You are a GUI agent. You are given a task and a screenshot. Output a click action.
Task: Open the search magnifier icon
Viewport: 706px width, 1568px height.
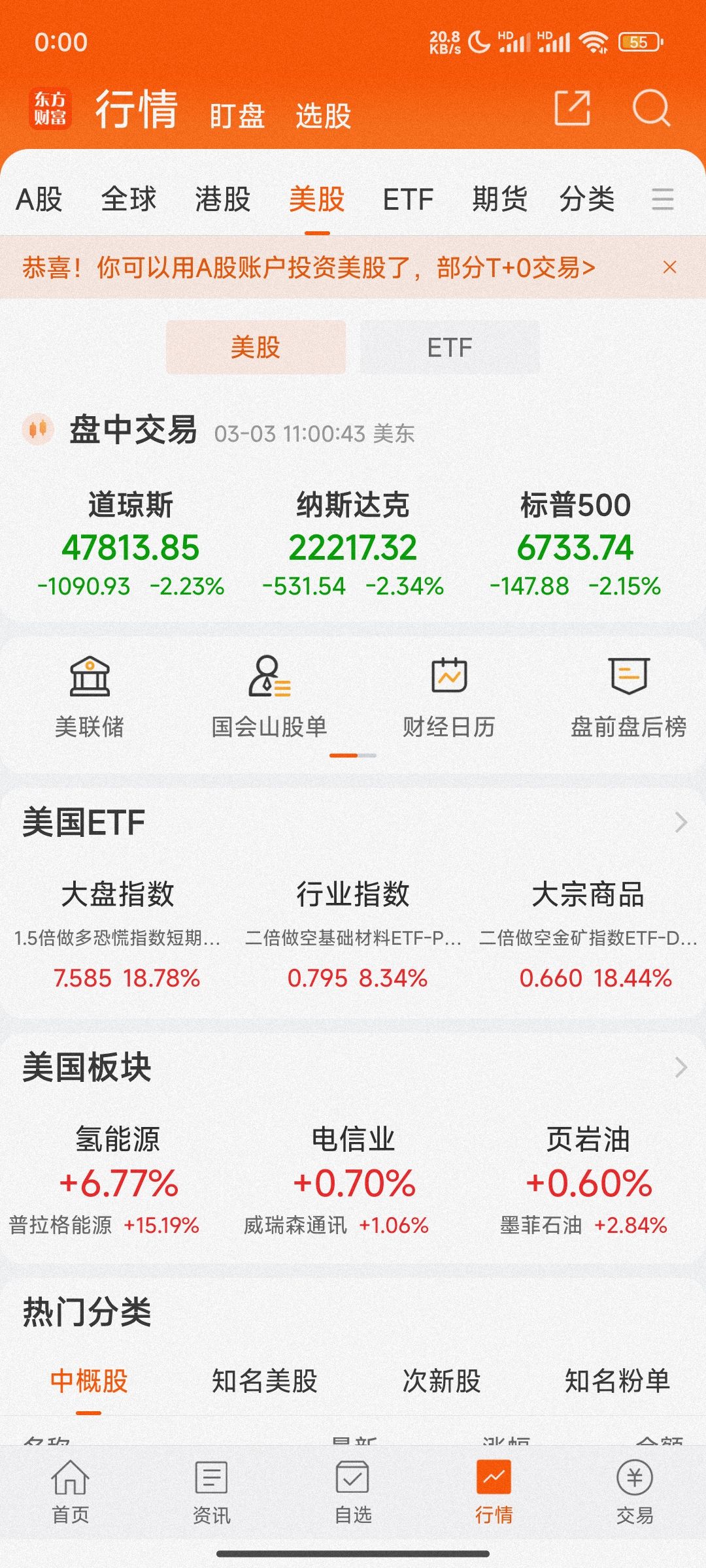click(651, 108)
